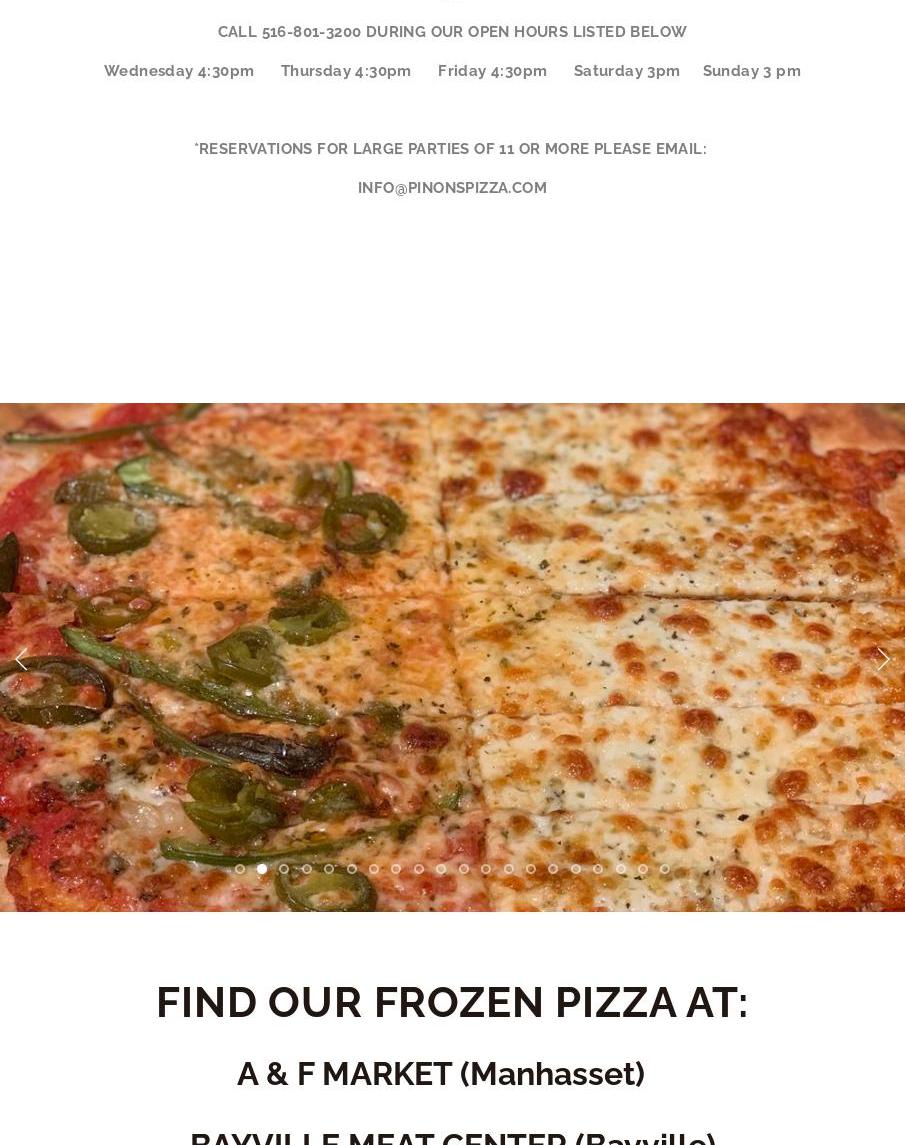
Task: Jump to the first slideshow dot
Action: coord(240,869)
